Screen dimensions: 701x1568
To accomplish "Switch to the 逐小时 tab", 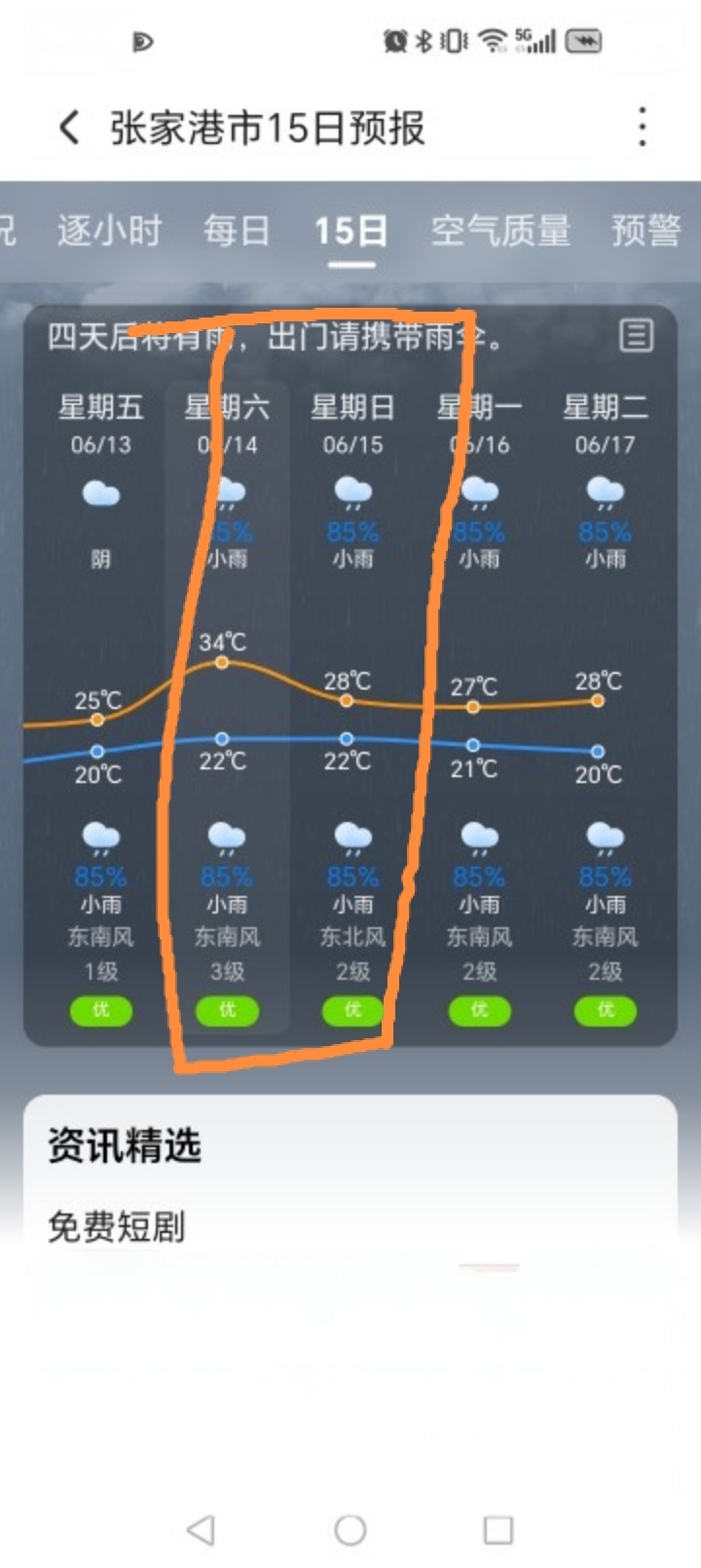I will 109,232.
